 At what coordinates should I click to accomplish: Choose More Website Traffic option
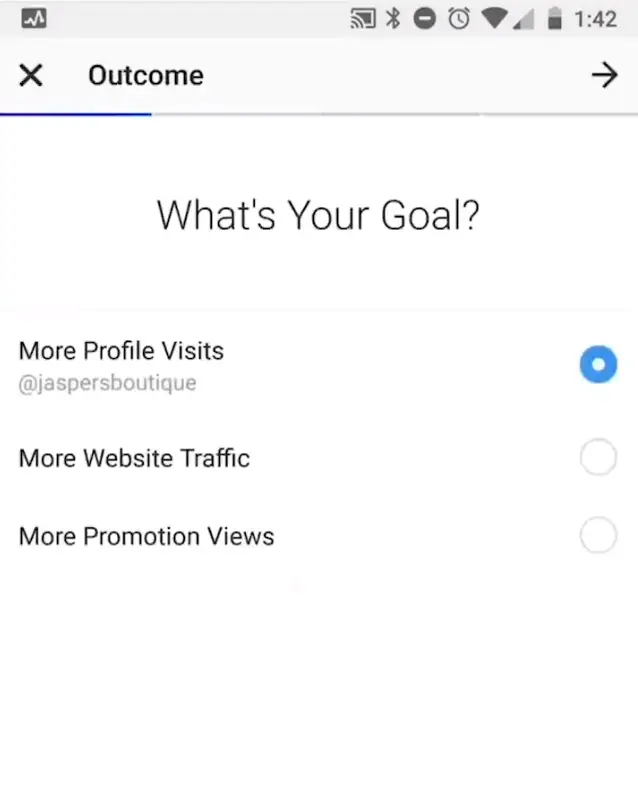[598, 458]
